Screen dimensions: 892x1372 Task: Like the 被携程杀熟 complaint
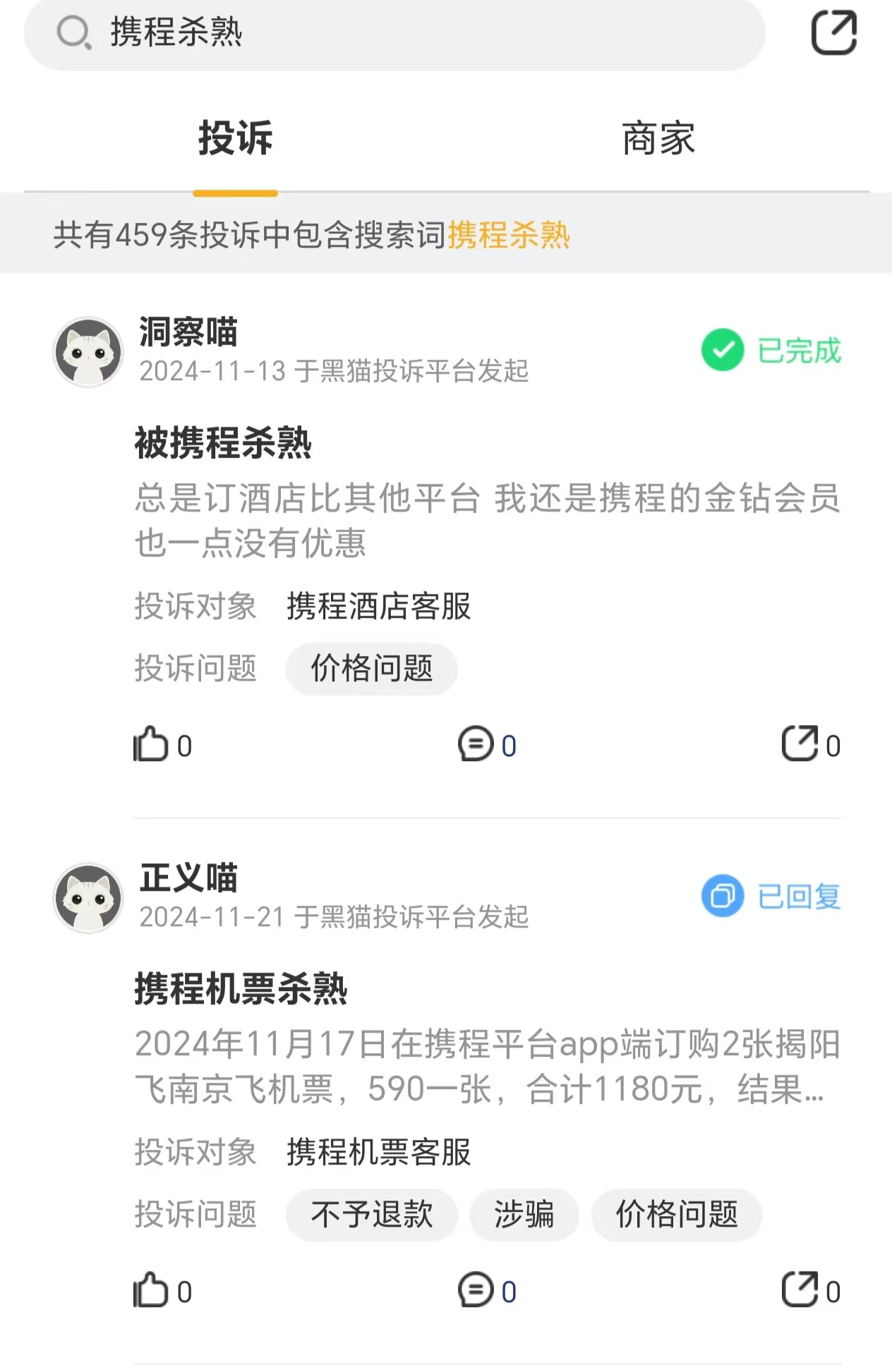tap(151, 745)
